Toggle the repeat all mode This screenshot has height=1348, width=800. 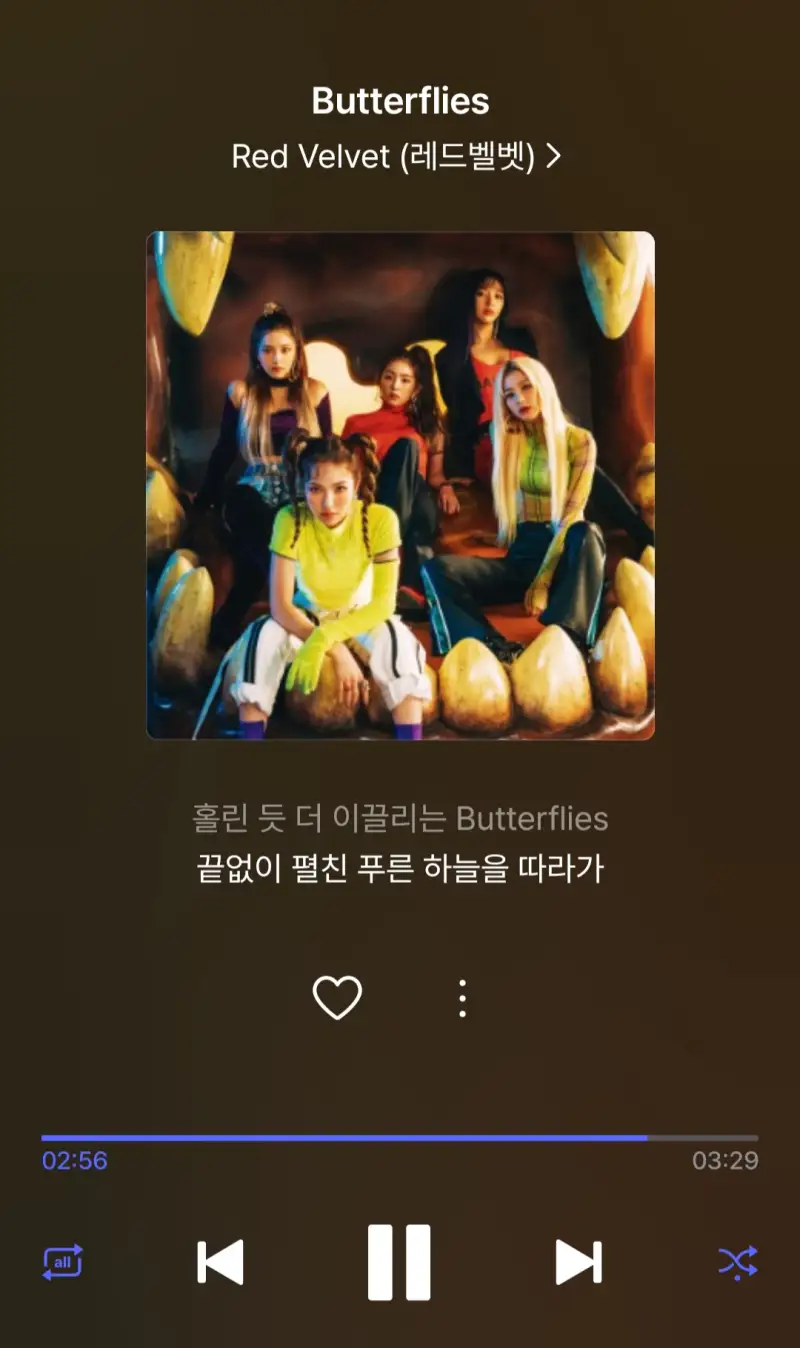[62, 1262]
